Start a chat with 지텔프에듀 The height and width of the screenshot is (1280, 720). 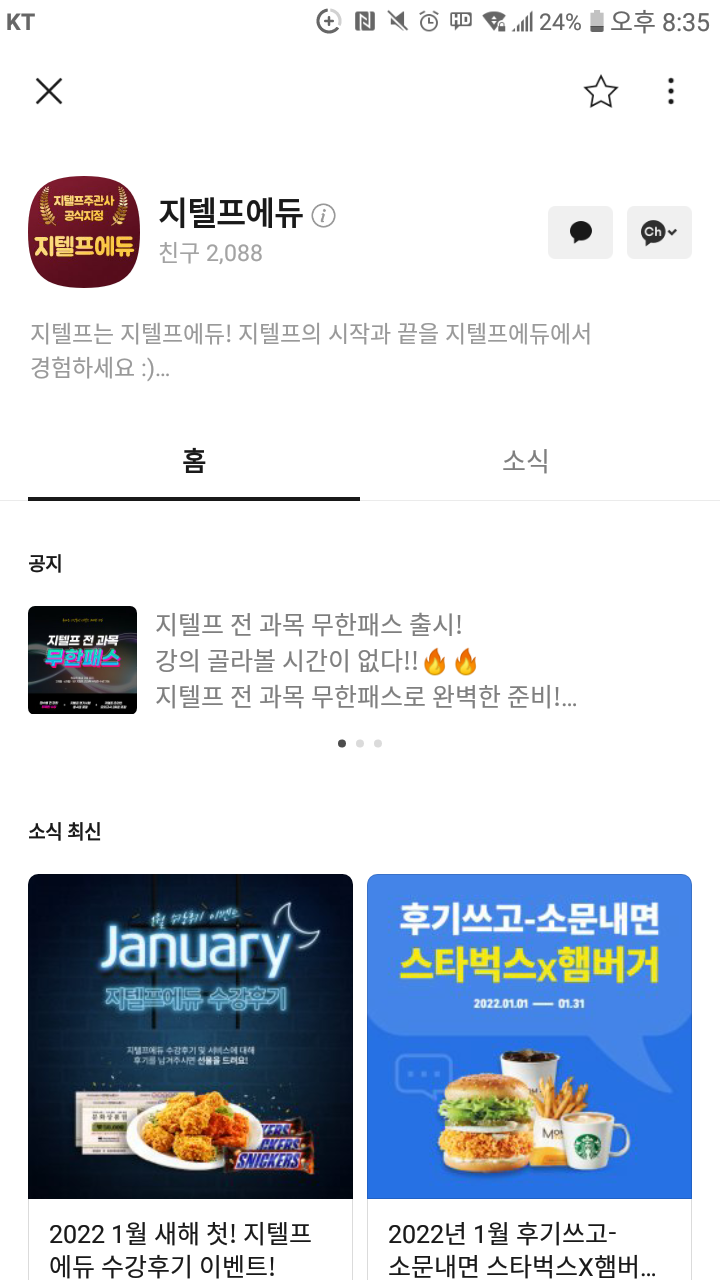[580, 232]
